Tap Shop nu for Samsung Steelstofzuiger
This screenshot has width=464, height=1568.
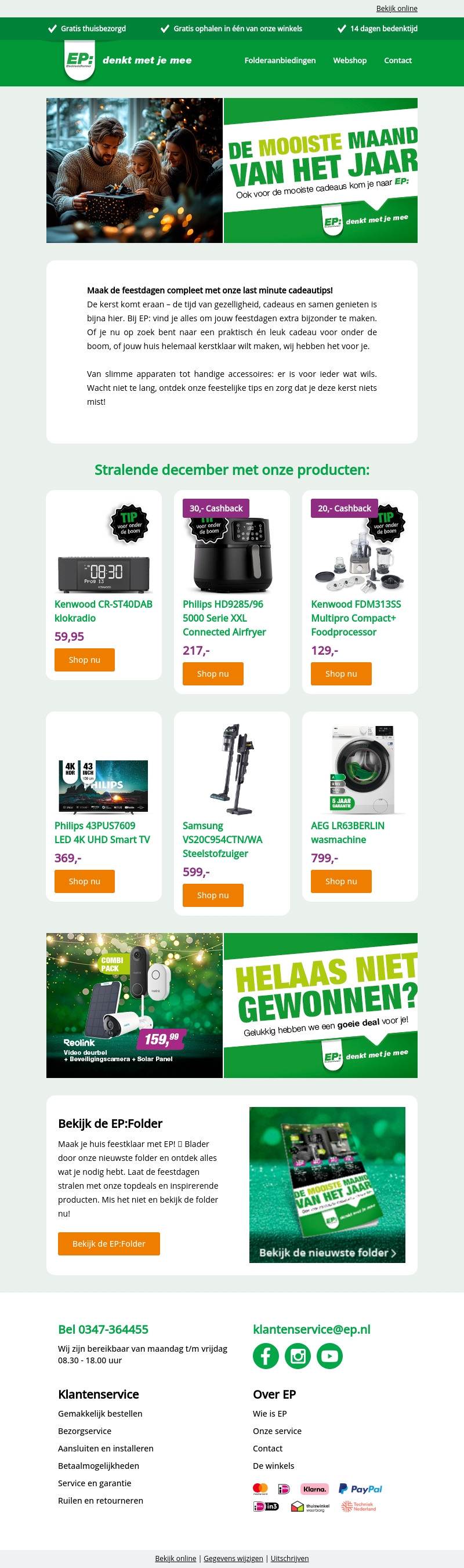pyautogui.click(x=212, y=895)
